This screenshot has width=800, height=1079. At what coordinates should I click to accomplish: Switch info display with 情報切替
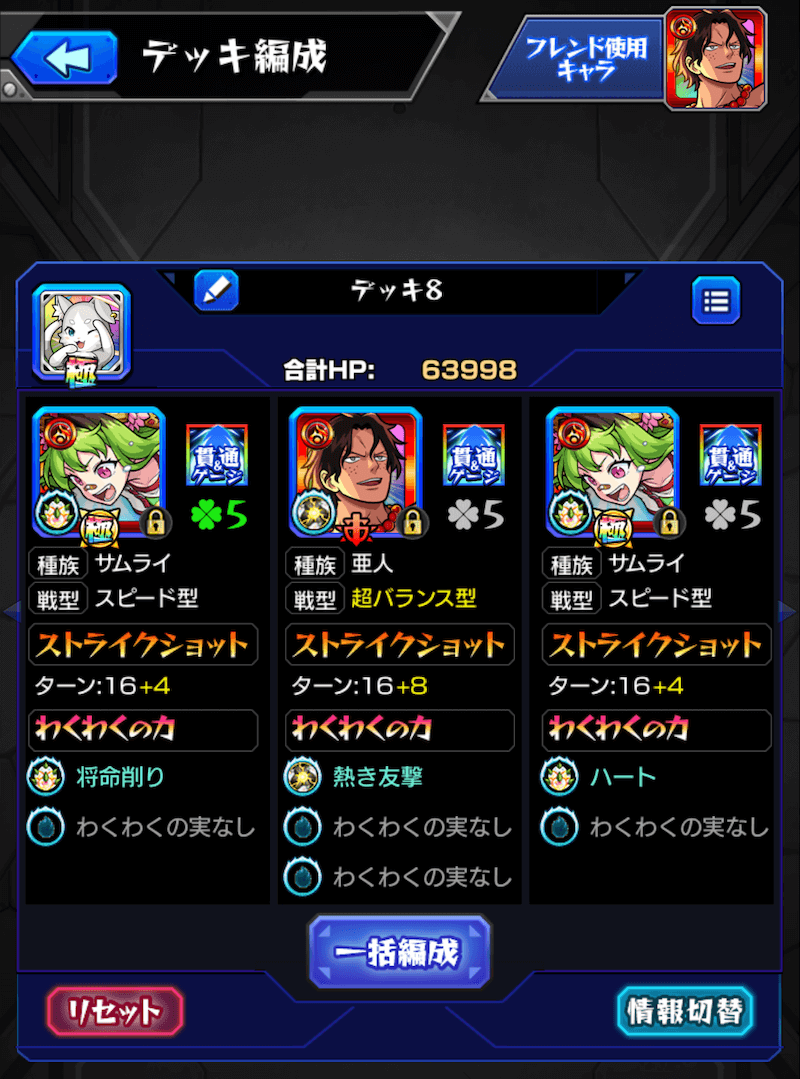(685, 1011)
